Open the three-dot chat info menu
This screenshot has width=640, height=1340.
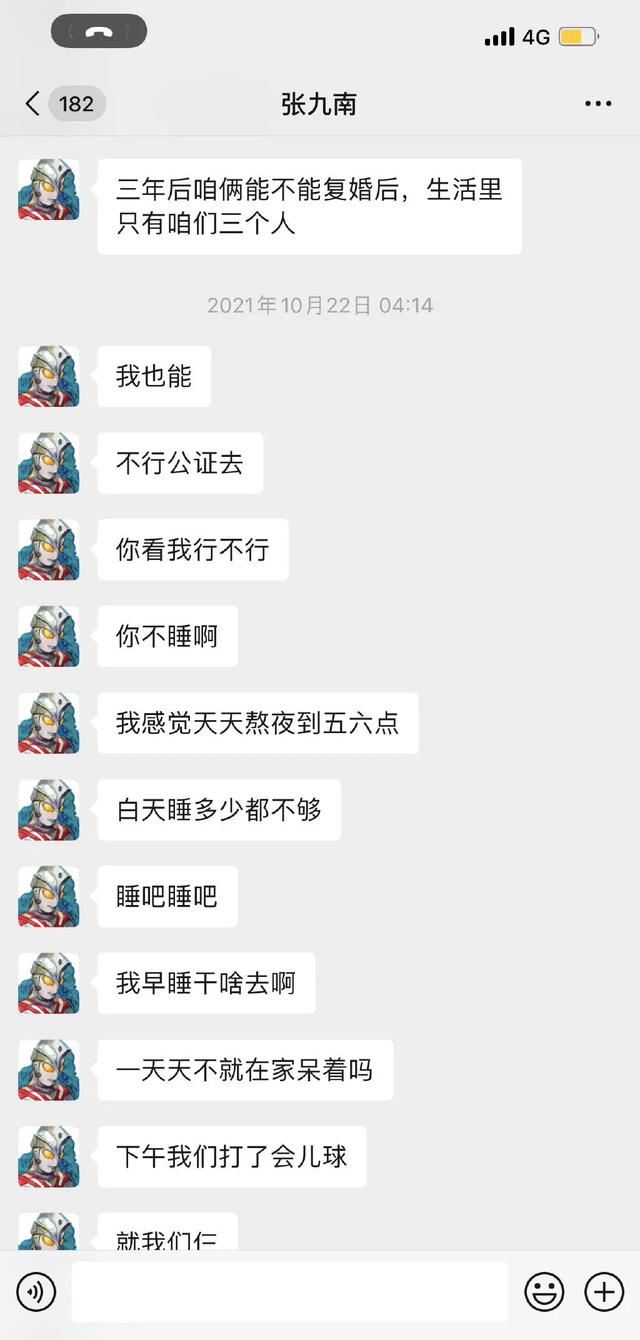[597, 104]
